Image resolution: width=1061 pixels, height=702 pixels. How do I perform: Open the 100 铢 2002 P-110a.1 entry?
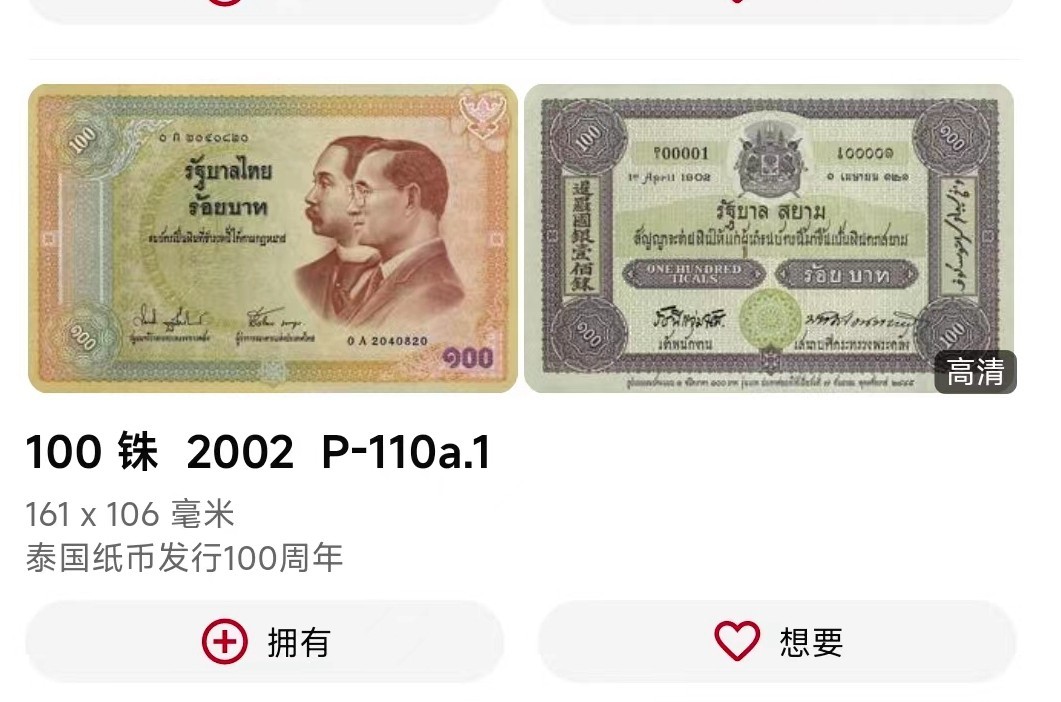point(258,453)
